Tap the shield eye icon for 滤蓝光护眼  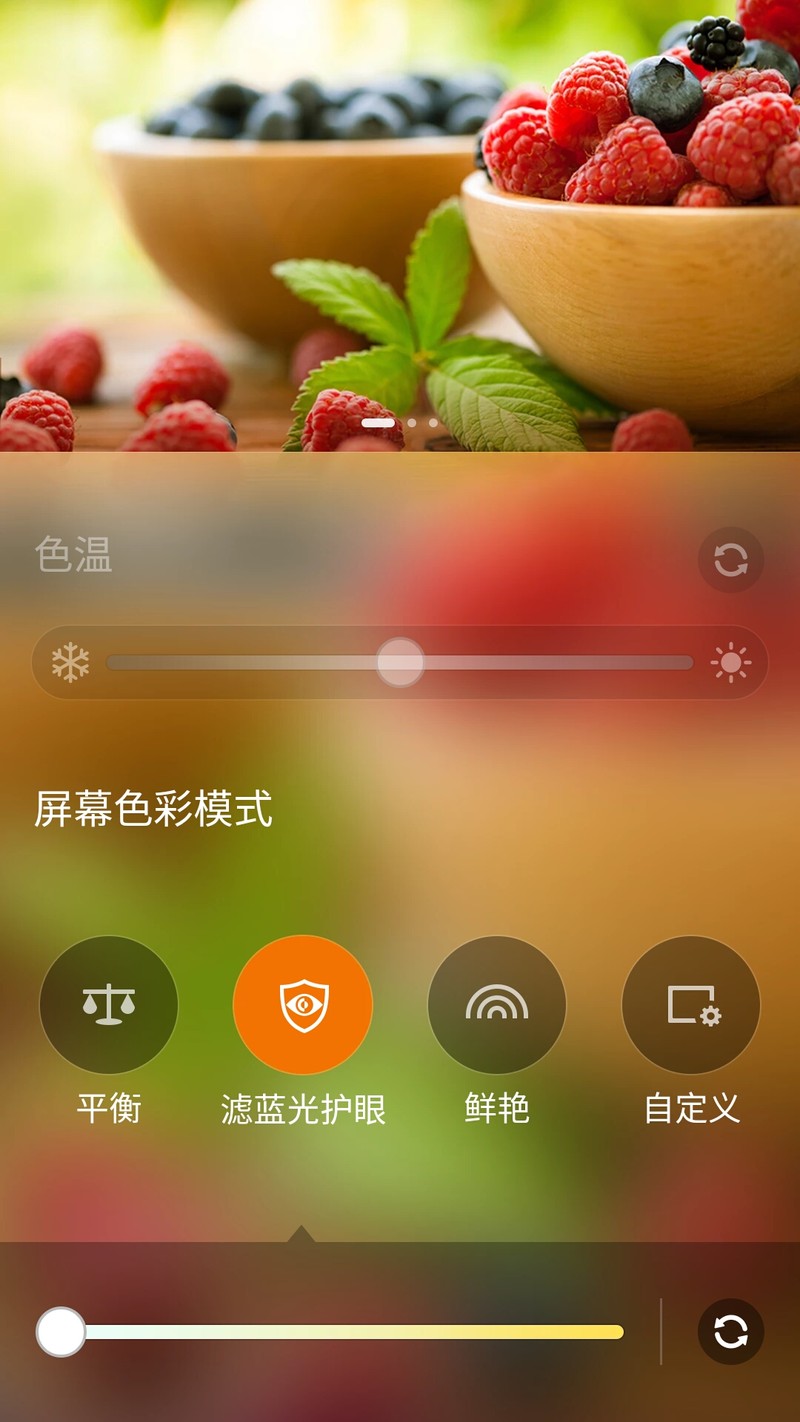click(303, 1005)
